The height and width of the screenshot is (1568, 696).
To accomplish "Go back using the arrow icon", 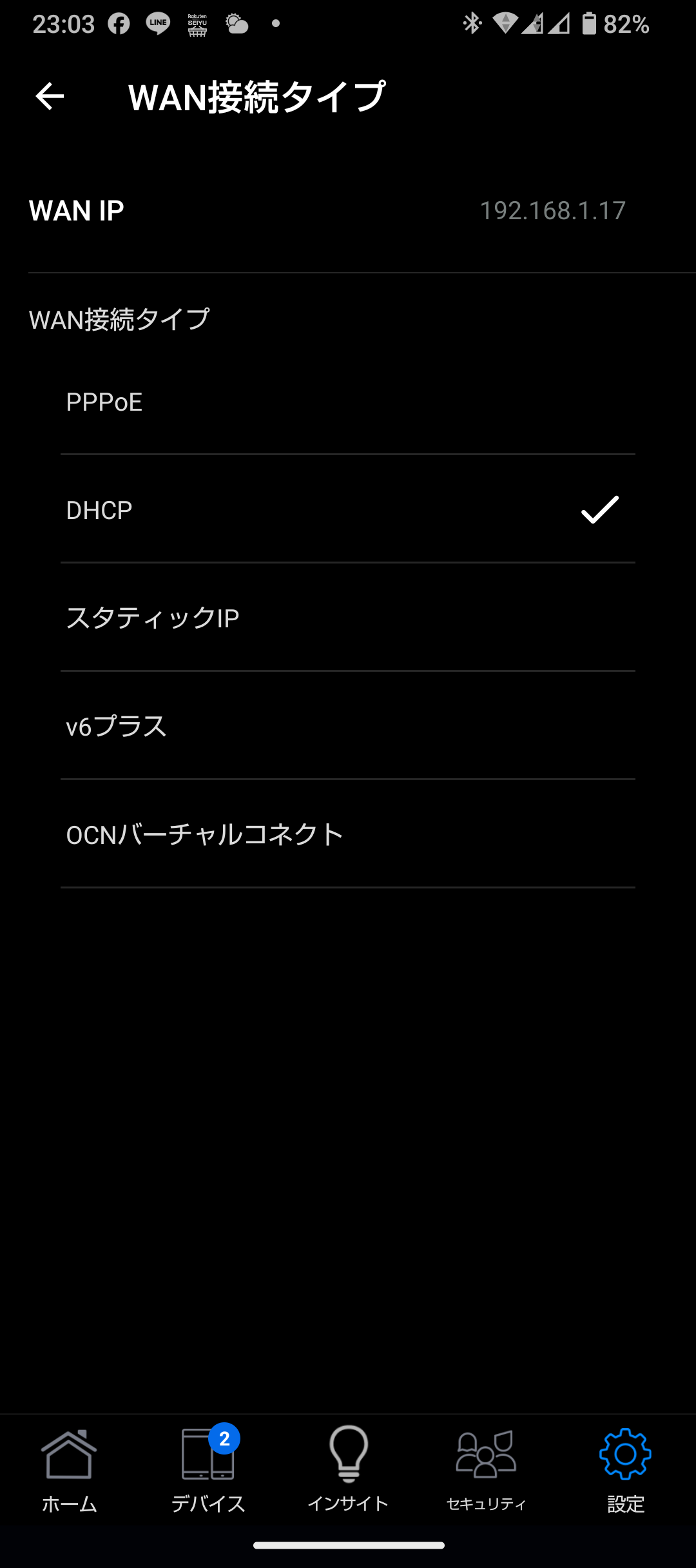I will (x=50, y=97).
